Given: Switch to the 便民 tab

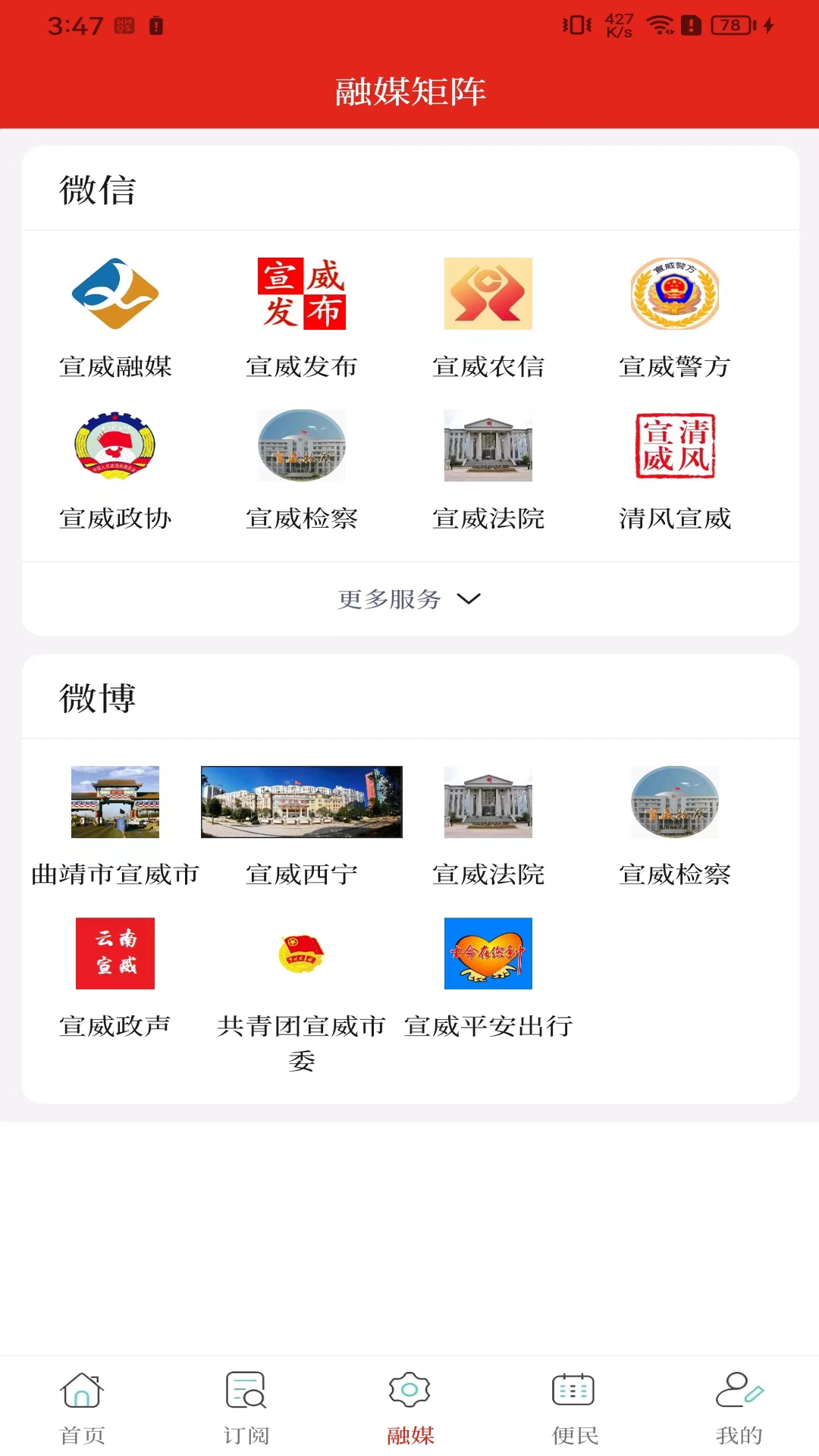Looking at the screenshot, I should point(574,1407).
